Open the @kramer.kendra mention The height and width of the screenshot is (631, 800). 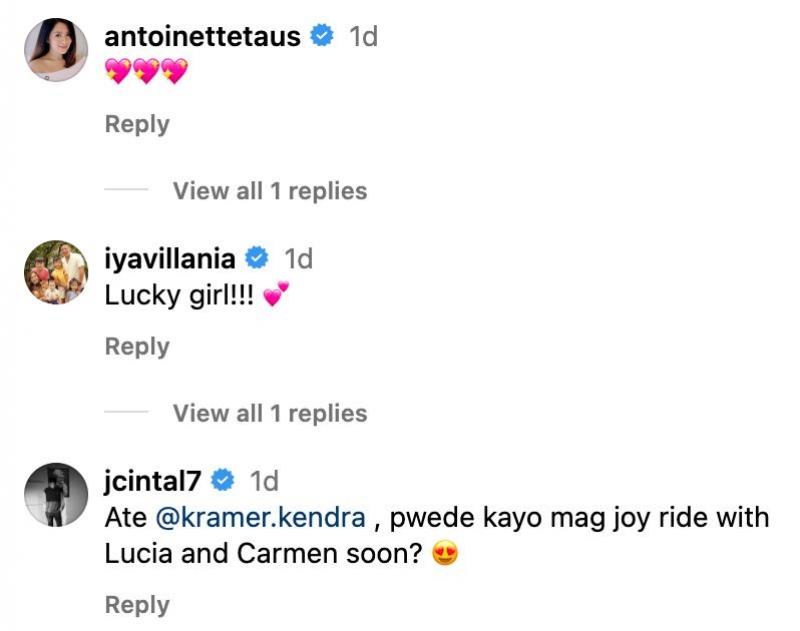tap(258, 518)
